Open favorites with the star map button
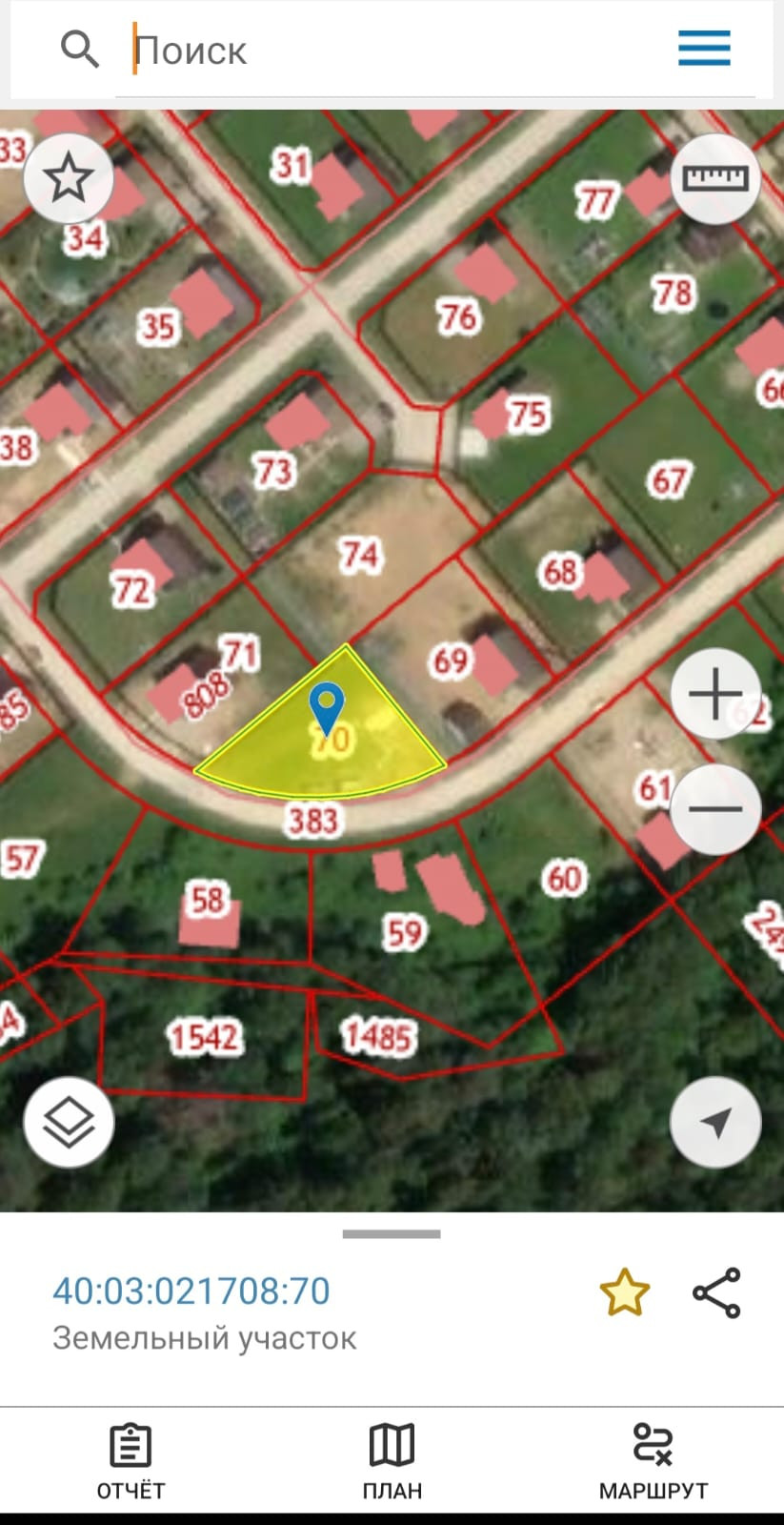The height and width of the screenshot is (1525, 784). tap(69, 178)
